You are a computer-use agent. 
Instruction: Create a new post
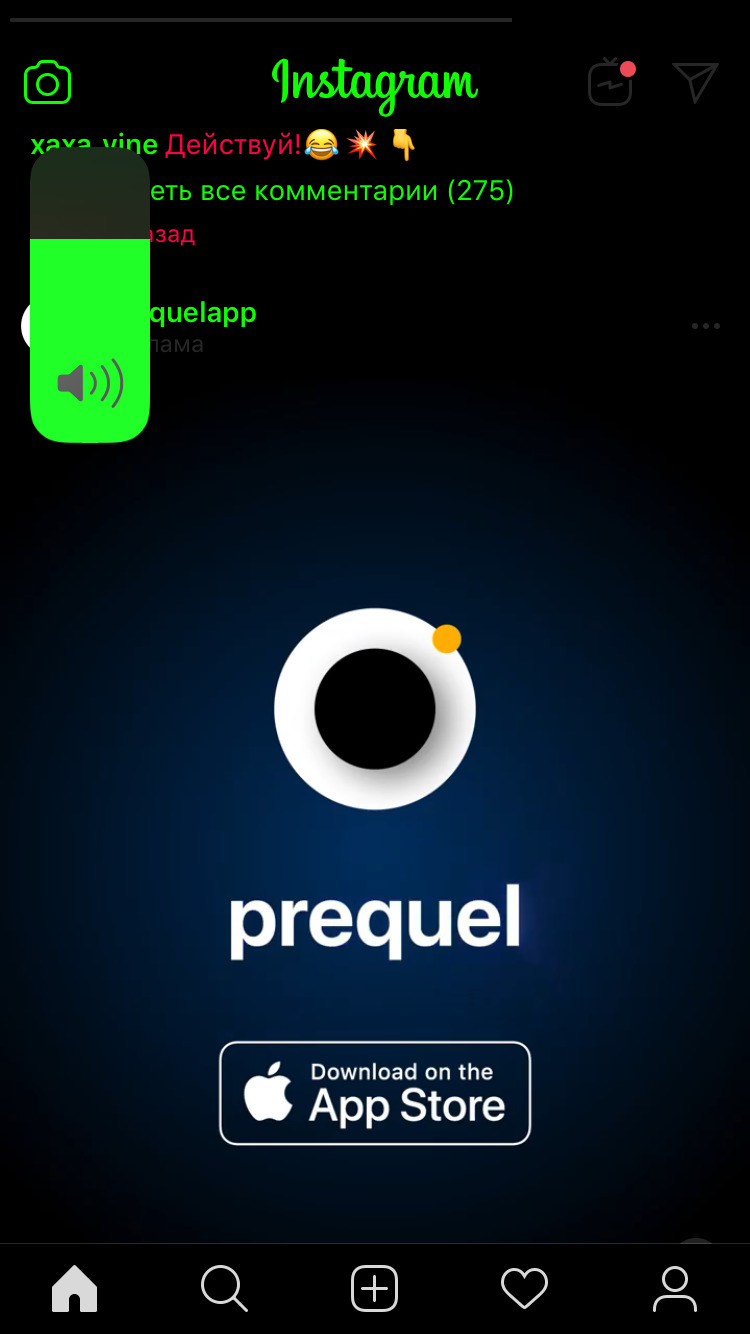click(375, 1288)
